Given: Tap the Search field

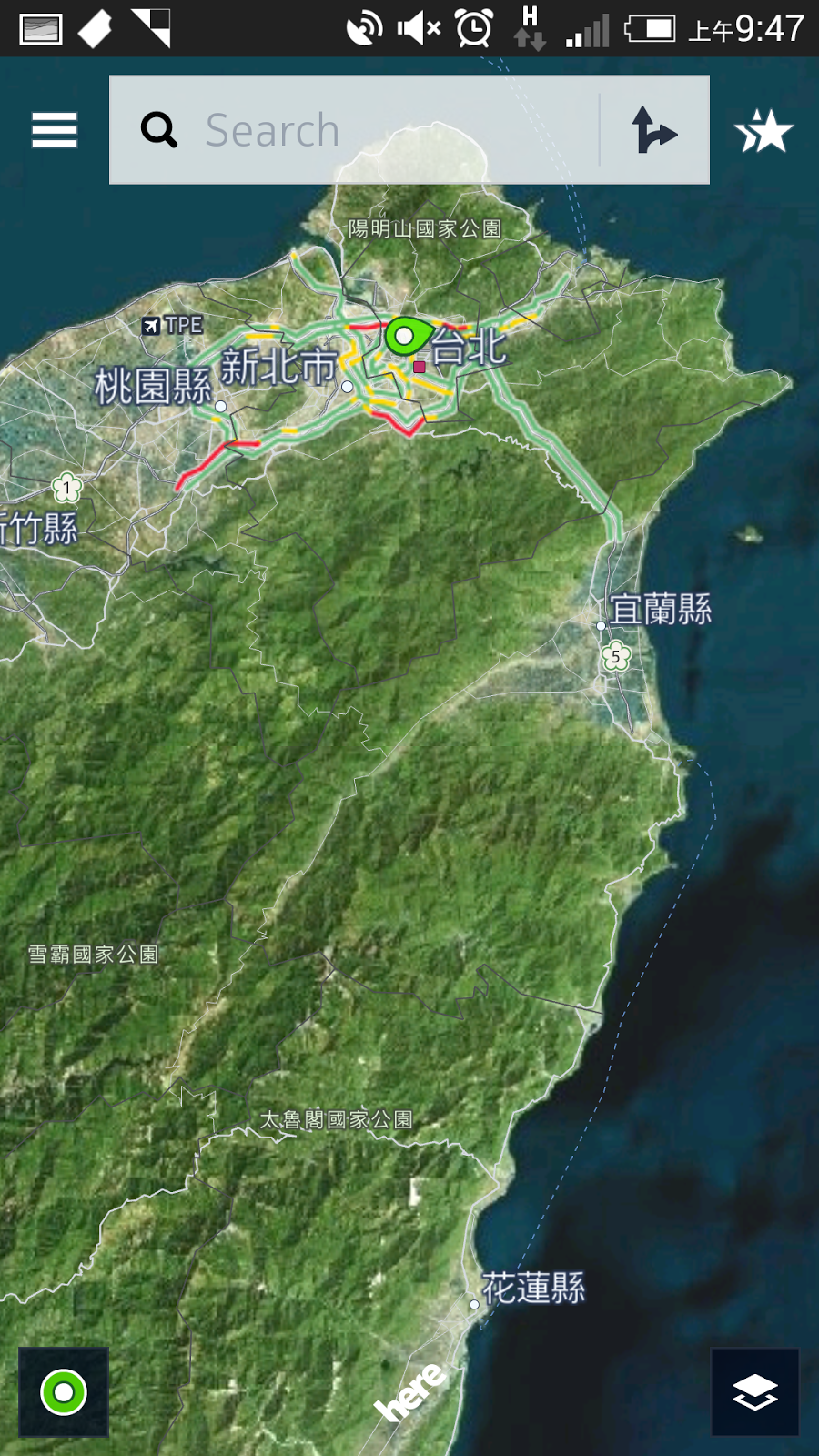Looking at the screenshot, I should coord(364,130).
